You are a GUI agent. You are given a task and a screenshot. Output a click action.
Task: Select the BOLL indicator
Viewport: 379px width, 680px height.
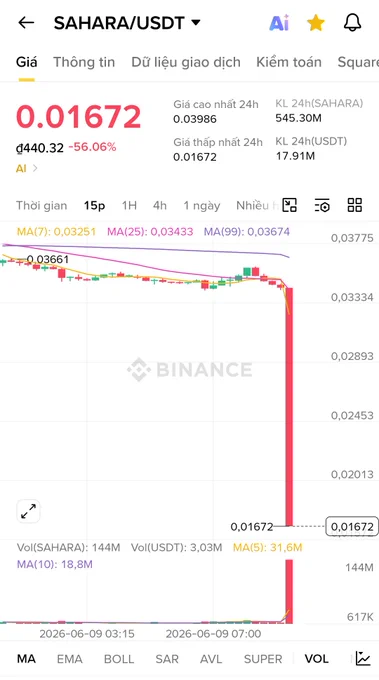119,659
